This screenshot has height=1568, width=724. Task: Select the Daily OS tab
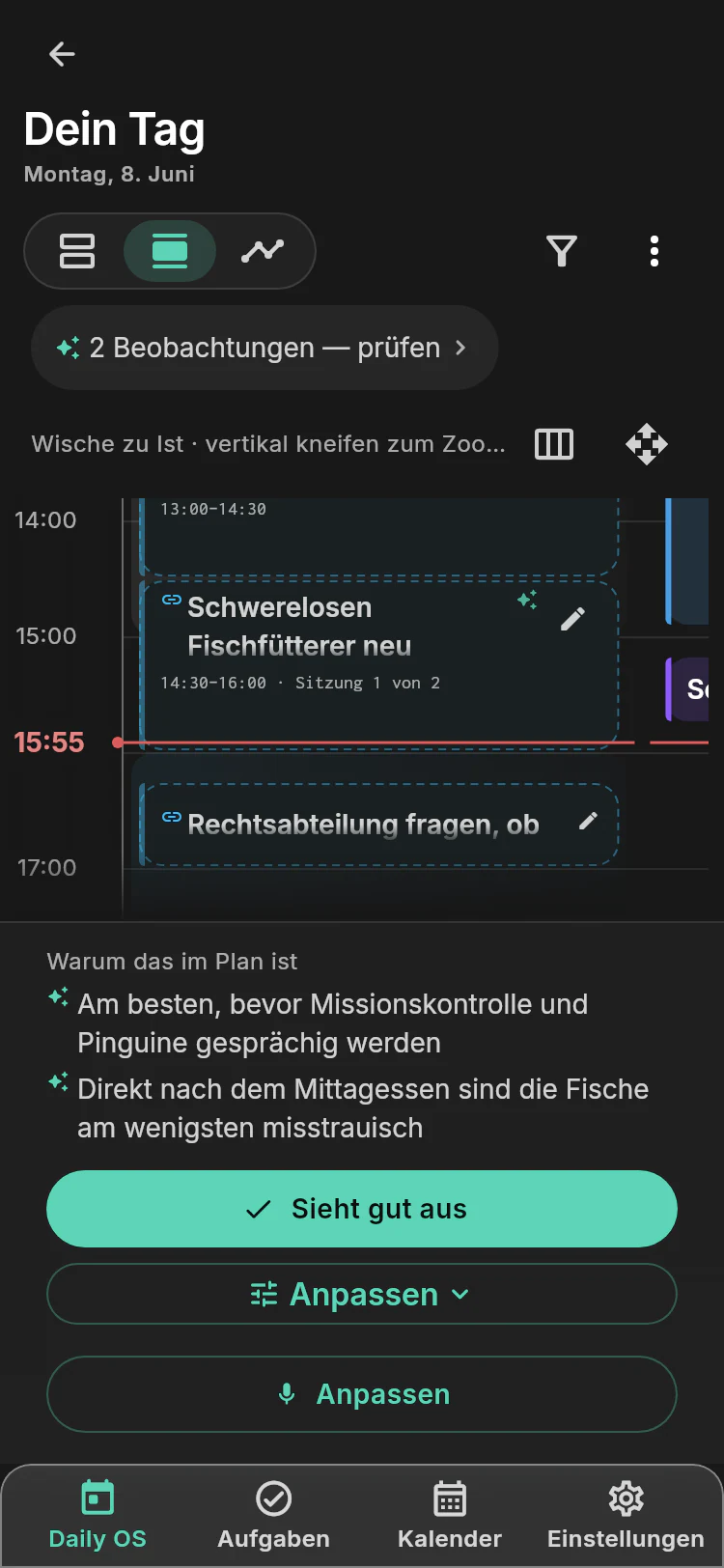[97, 1516]
